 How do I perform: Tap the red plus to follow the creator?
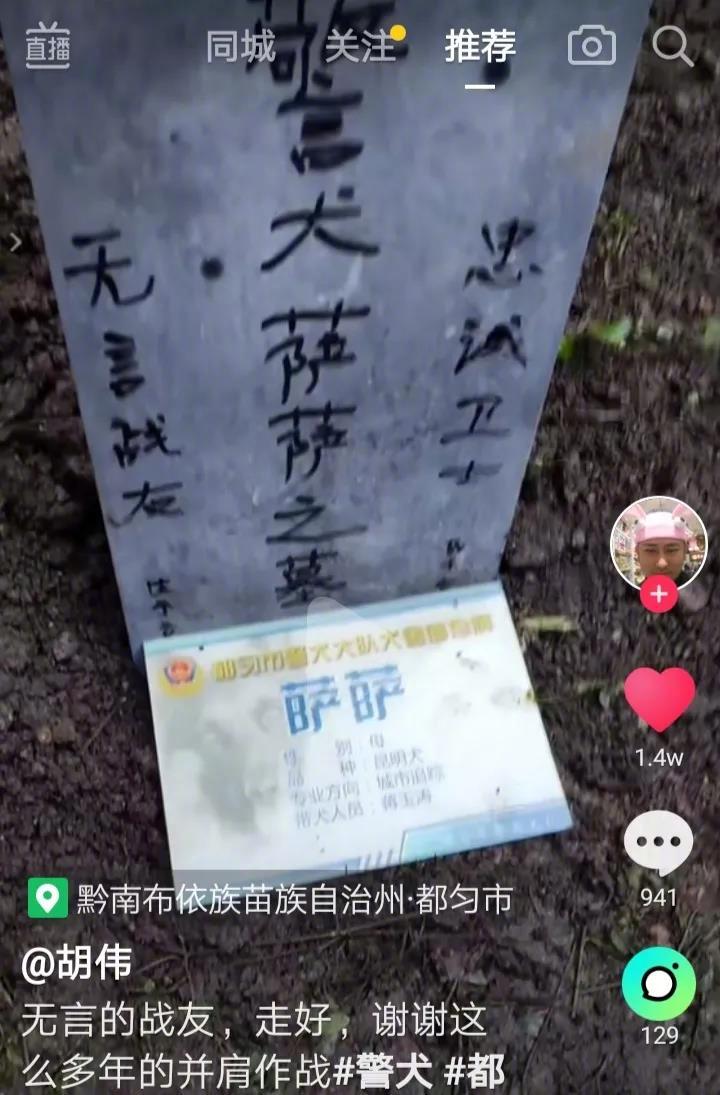pyautogui.click(x=657, y=593)
